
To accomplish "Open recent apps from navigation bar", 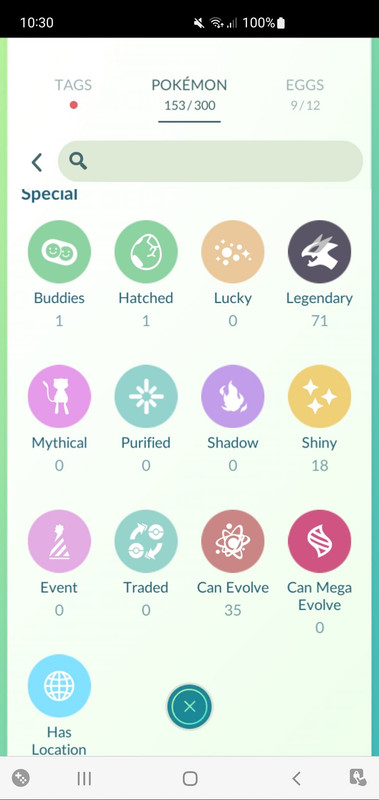I will coord(84,779).
